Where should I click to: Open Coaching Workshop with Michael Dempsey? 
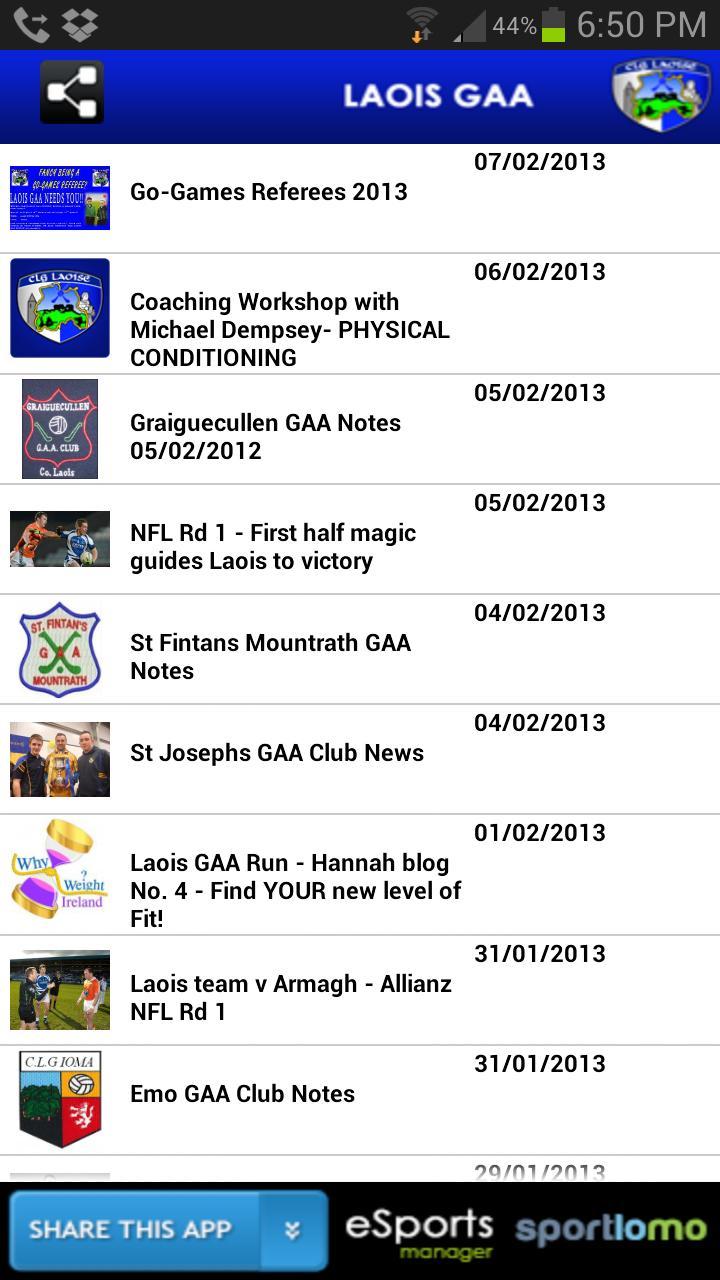click(289, 329)
